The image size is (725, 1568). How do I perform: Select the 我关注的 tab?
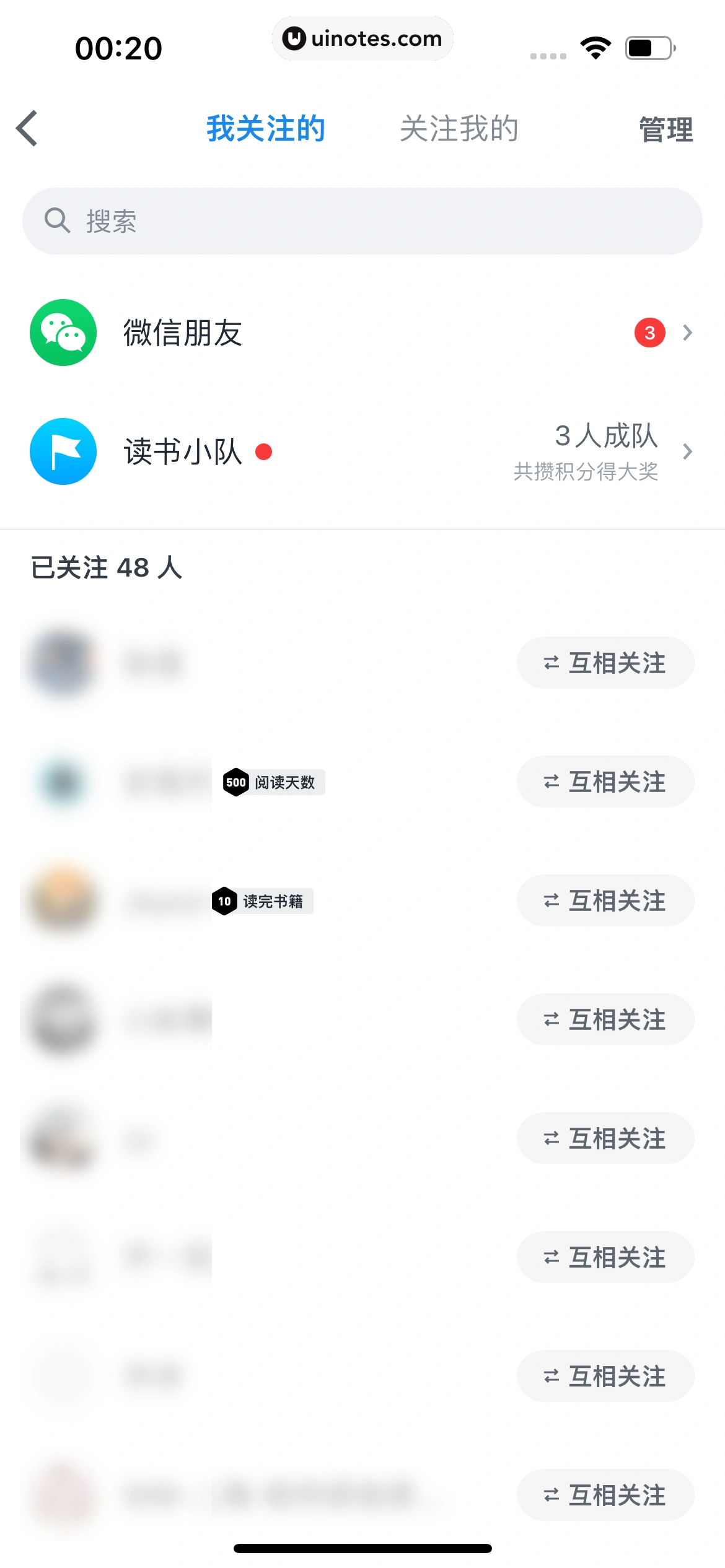coord(266,129)
